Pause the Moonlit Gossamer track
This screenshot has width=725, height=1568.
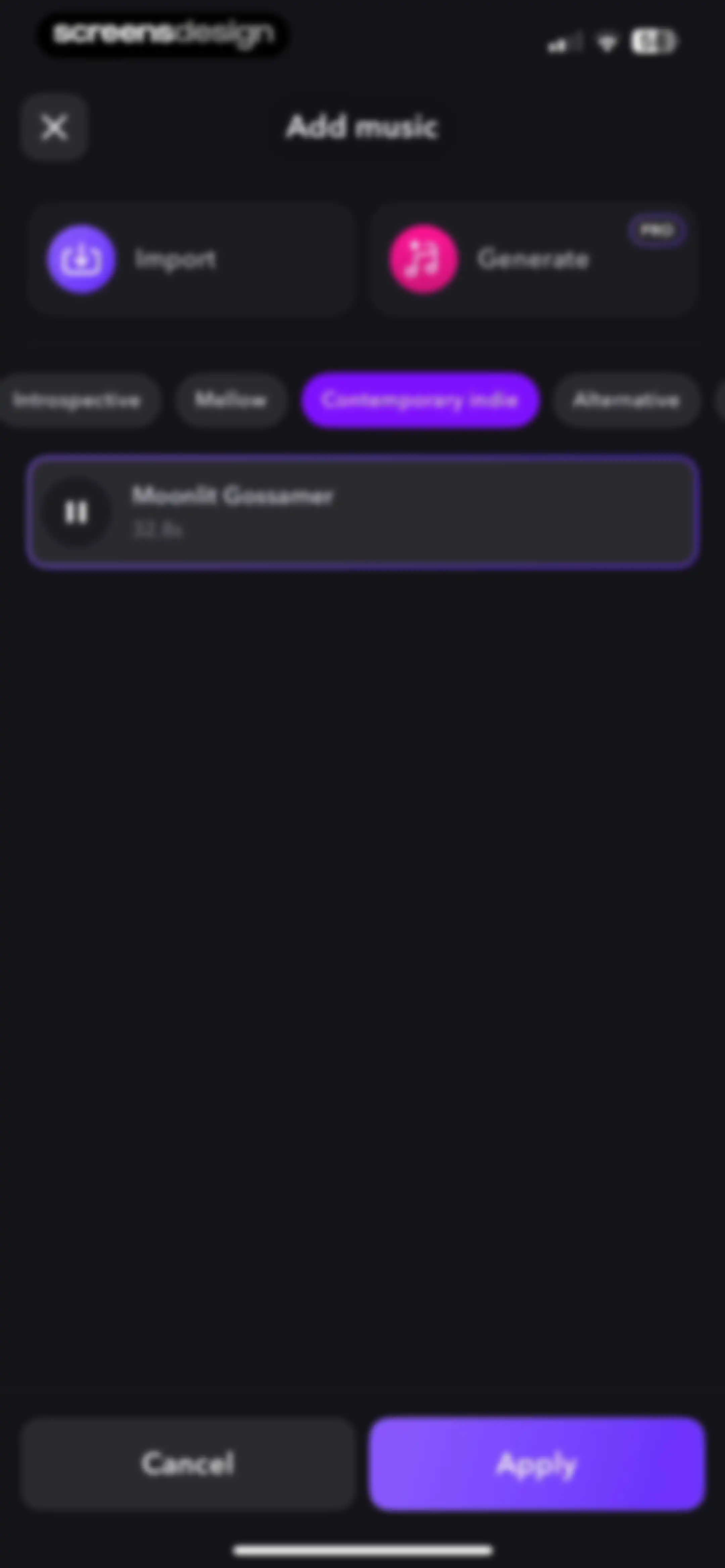coord(76,512)
